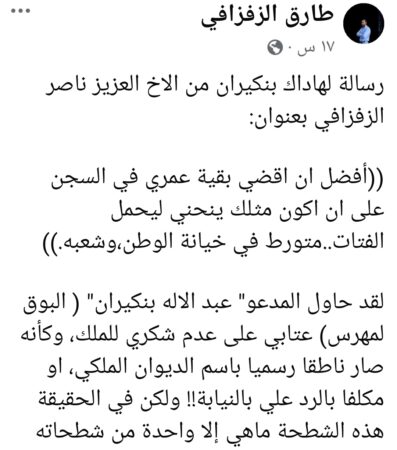Tap the author name طارق الزفزافي
The height and width of the screenshot is (450, 397).
click(x=267, y=18)
